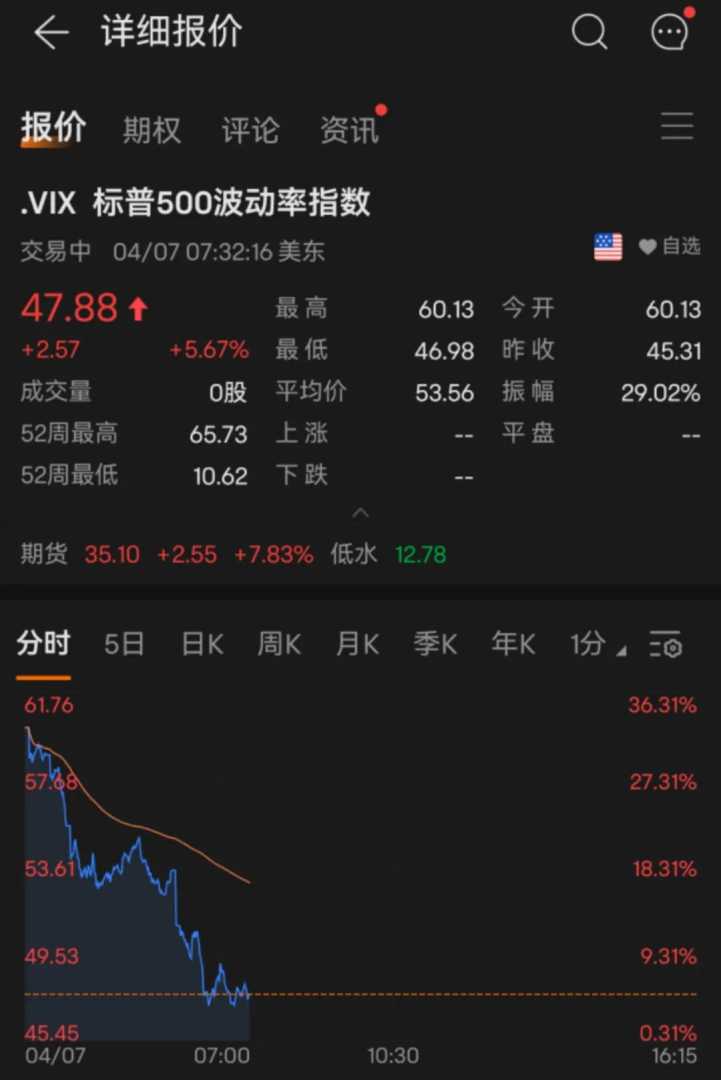Viewport: 721px width, 1080px height.
Task: Switch to the 评论 tab
Action: 250,130
